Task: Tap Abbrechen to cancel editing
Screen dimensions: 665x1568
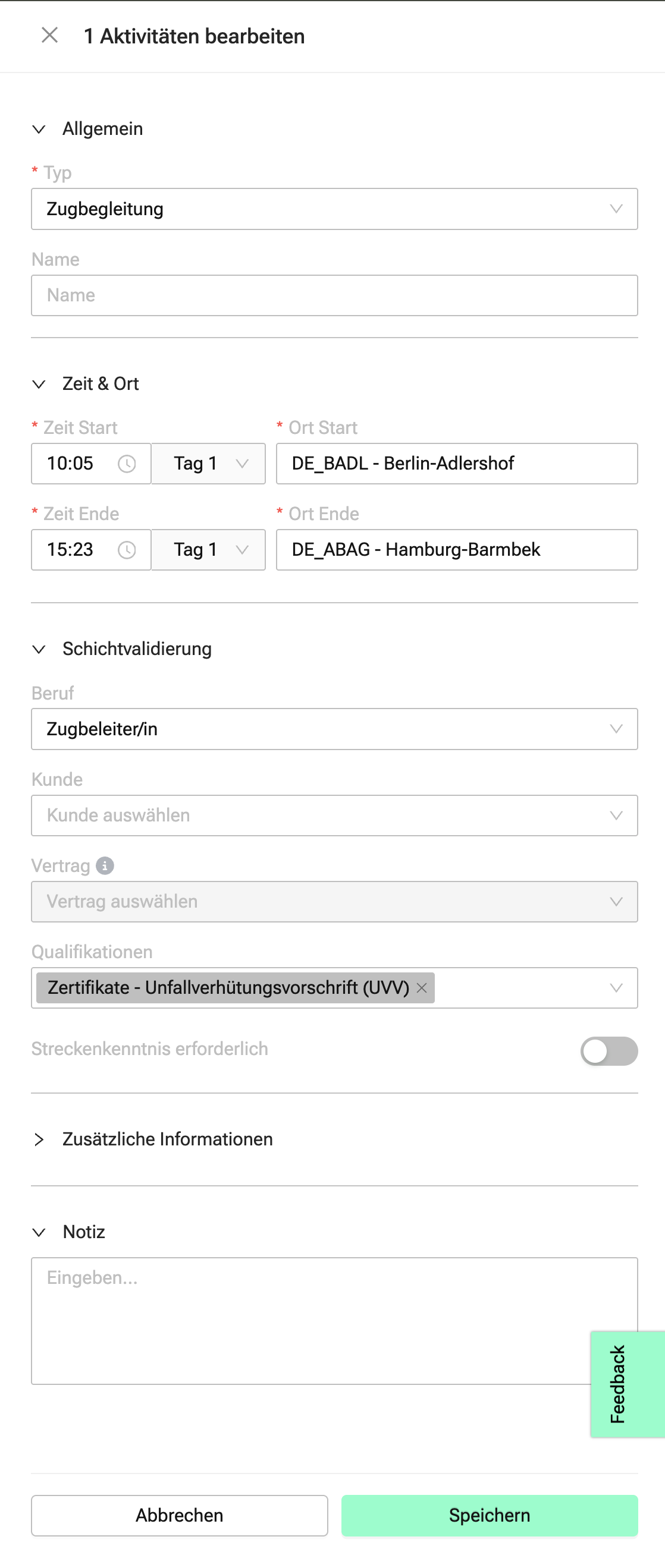Action: point(179,1515)
